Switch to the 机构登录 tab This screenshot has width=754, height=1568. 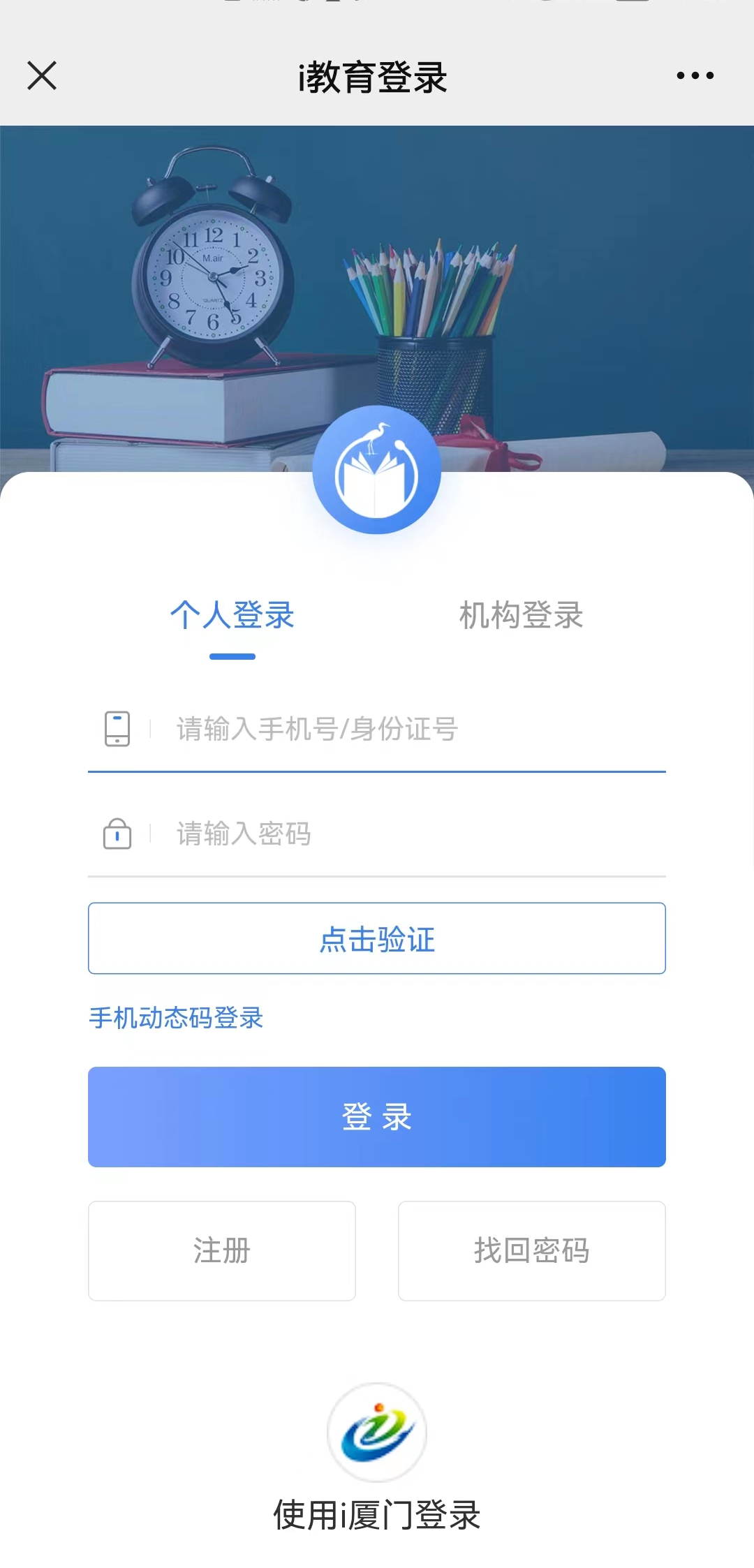(521, 616)
